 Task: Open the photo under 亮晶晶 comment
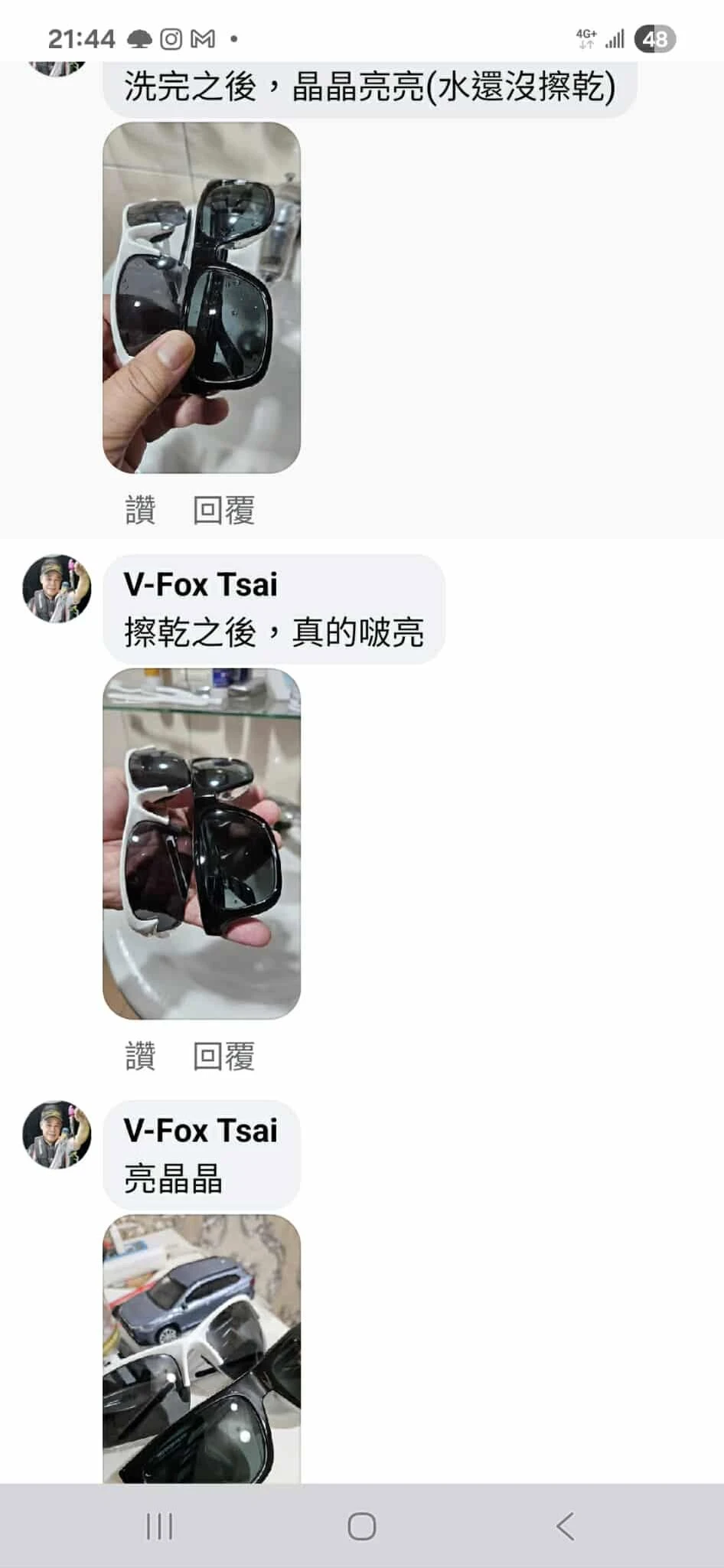[x=202, y=1349]
